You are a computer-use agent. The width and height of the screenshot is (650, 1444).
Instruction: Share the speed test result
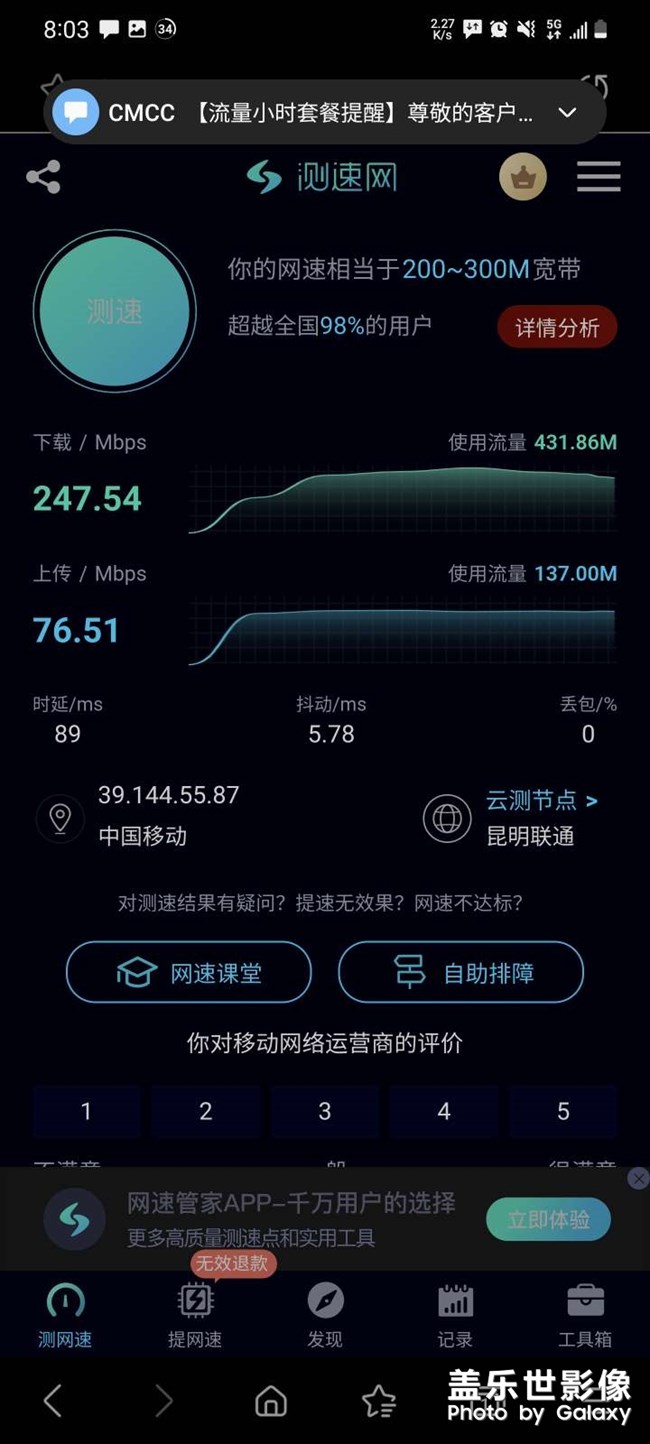tap(43, 178)
